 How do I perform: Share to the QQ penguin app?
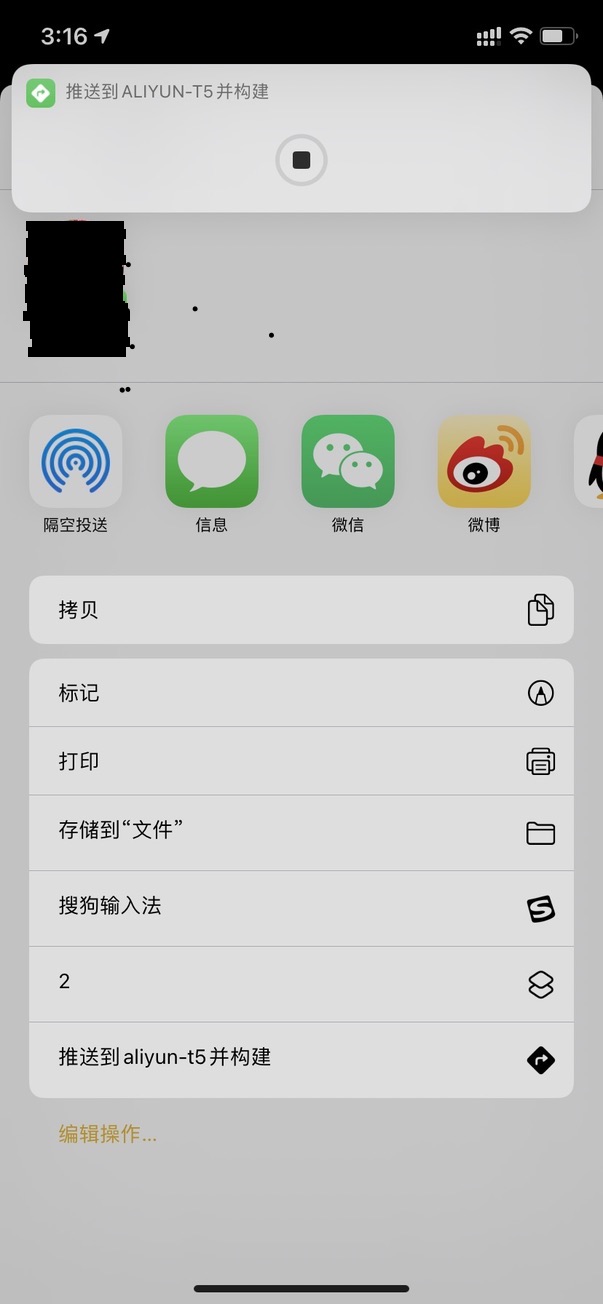591,462
